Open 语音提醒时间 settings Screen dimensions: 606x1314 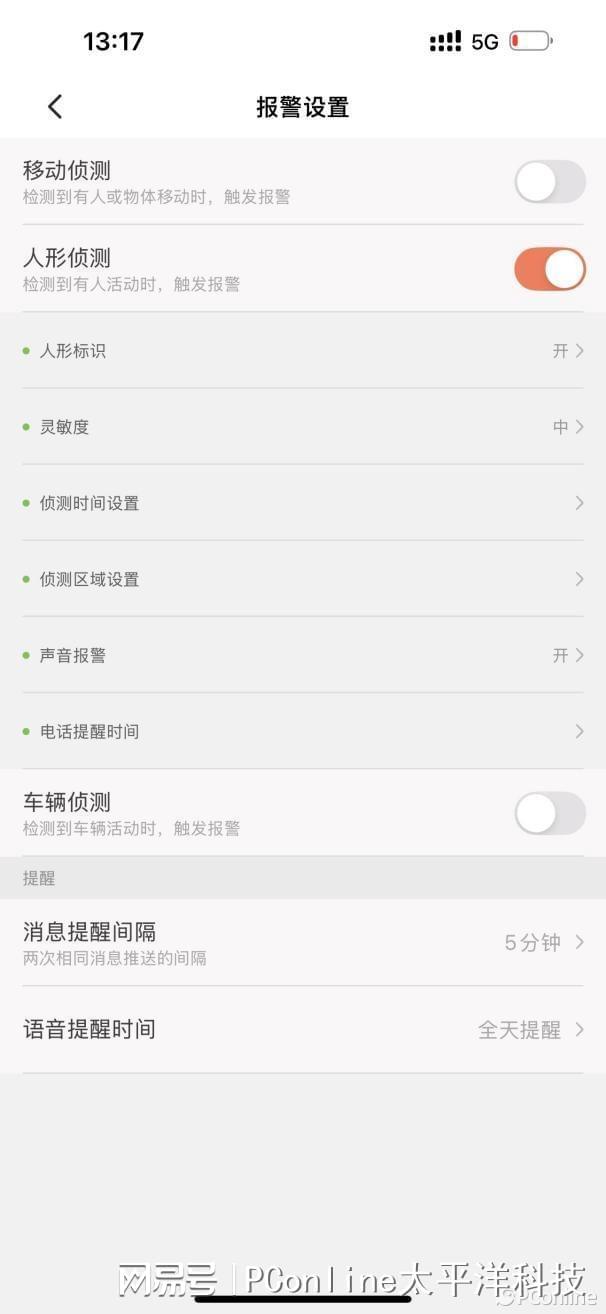click(x=303, y=1030)
